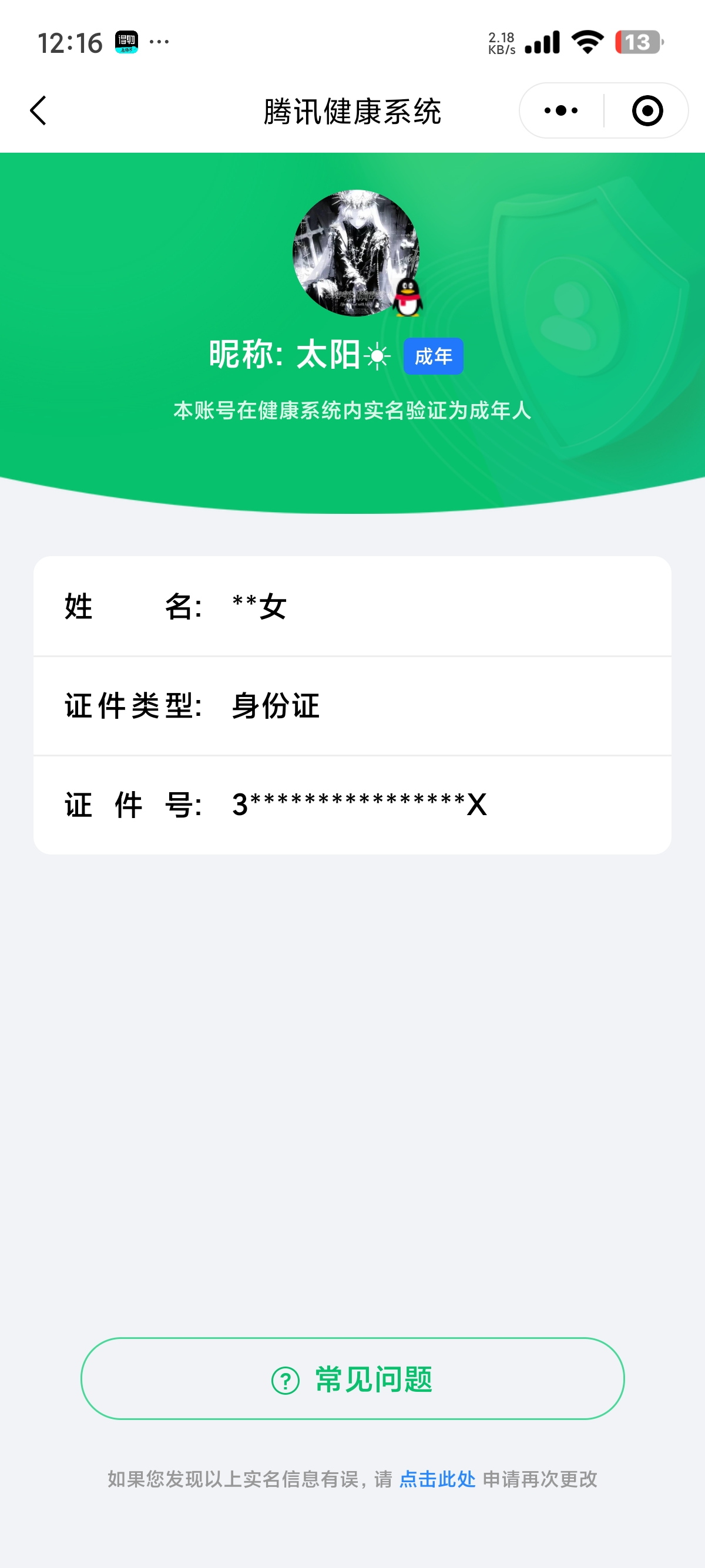Image resolution: width=705 pixels, height=1568 pixels.
Task: Close the mini program with the circle button
Action: pos(647,111)
